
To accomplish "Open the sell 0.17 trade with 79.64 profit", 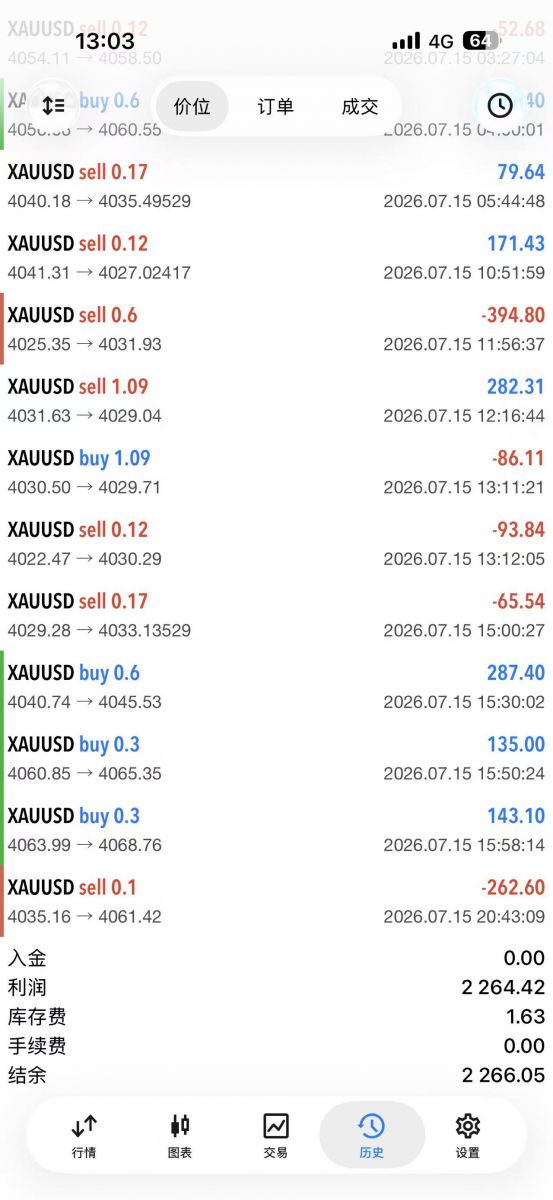I will click(x=276, y=186).
